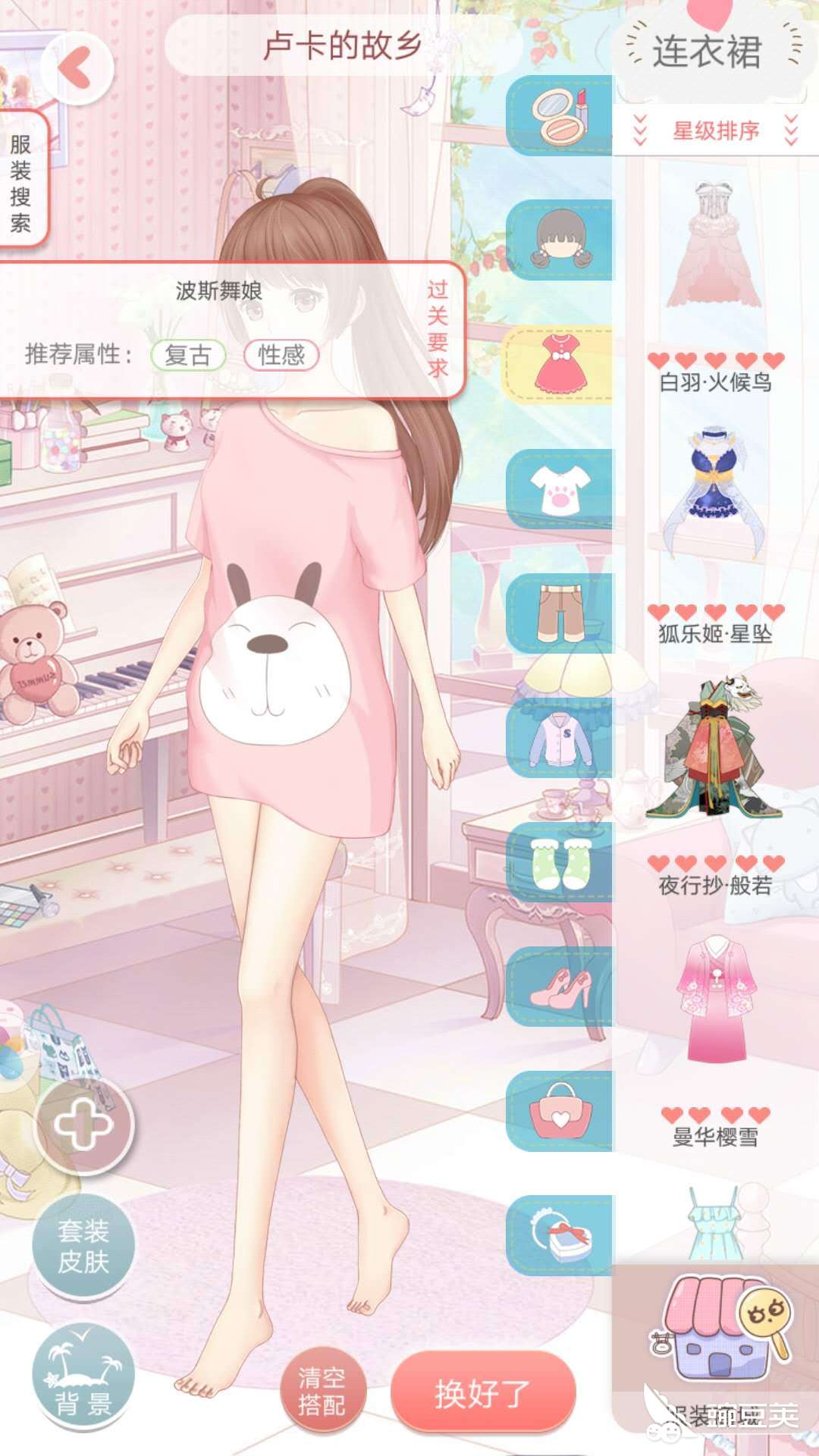Open the bottoms shorts category
The image size is (819, 1456).
pyautogui.click(x=560, y=613)
